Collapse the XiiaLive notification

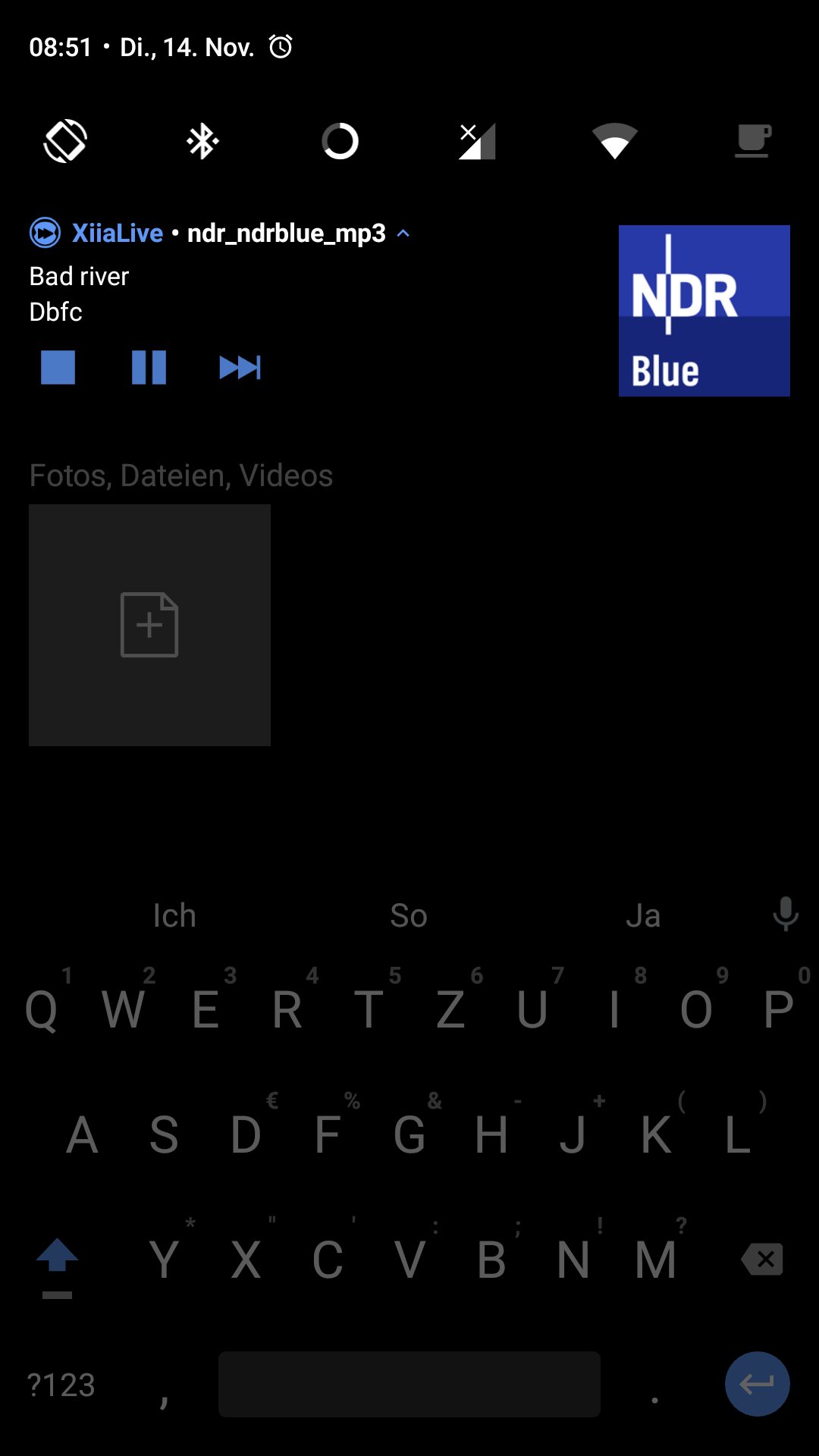click(x=404, y=233)
